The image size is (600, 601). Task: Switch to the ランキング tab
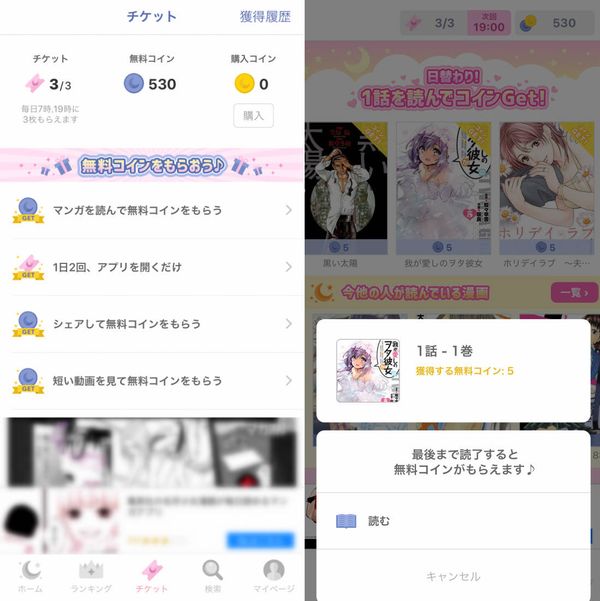(x=91, y=576)
